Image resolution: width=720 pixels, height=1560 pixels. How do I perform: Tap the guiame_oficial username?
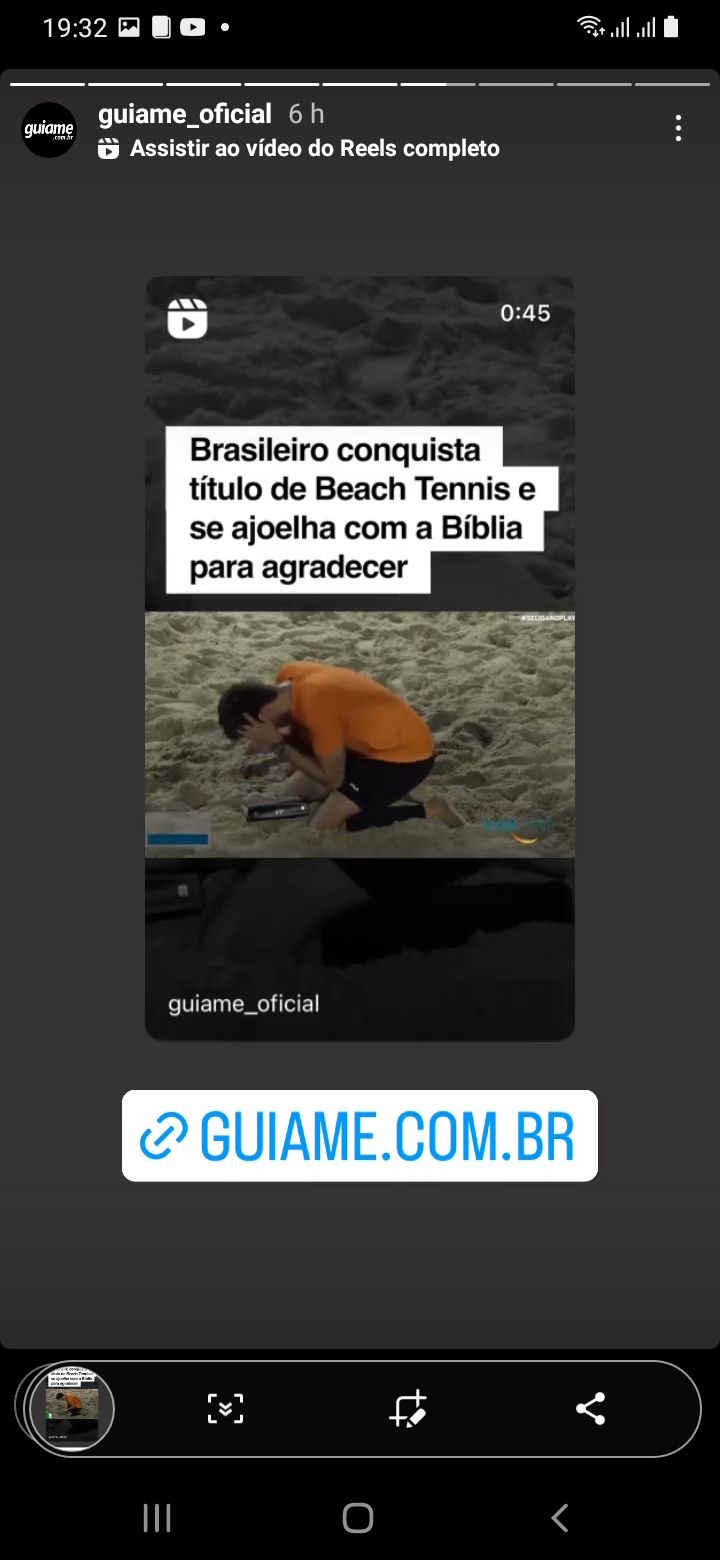pyautogui.click(x=185, y=114)
